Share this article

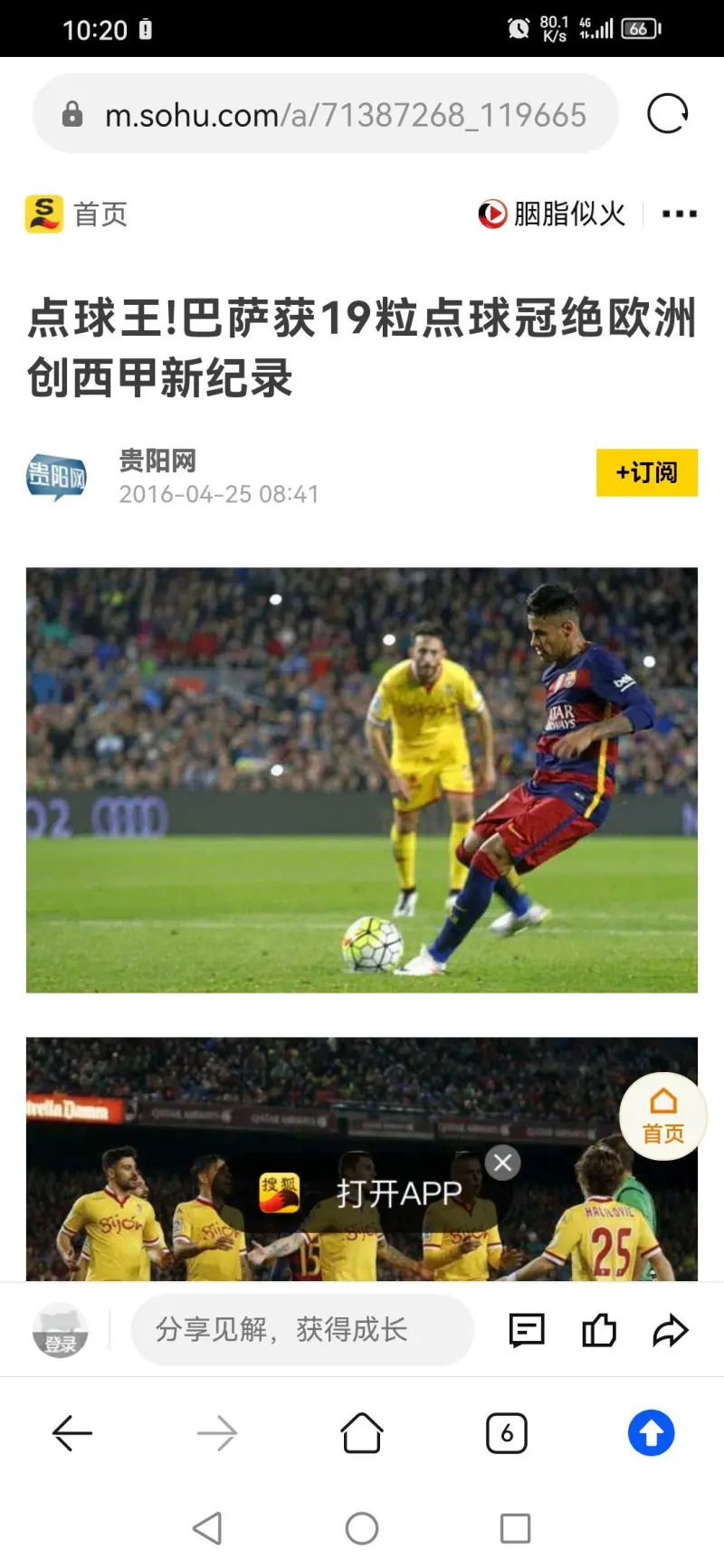click(x=671, y=1330)
